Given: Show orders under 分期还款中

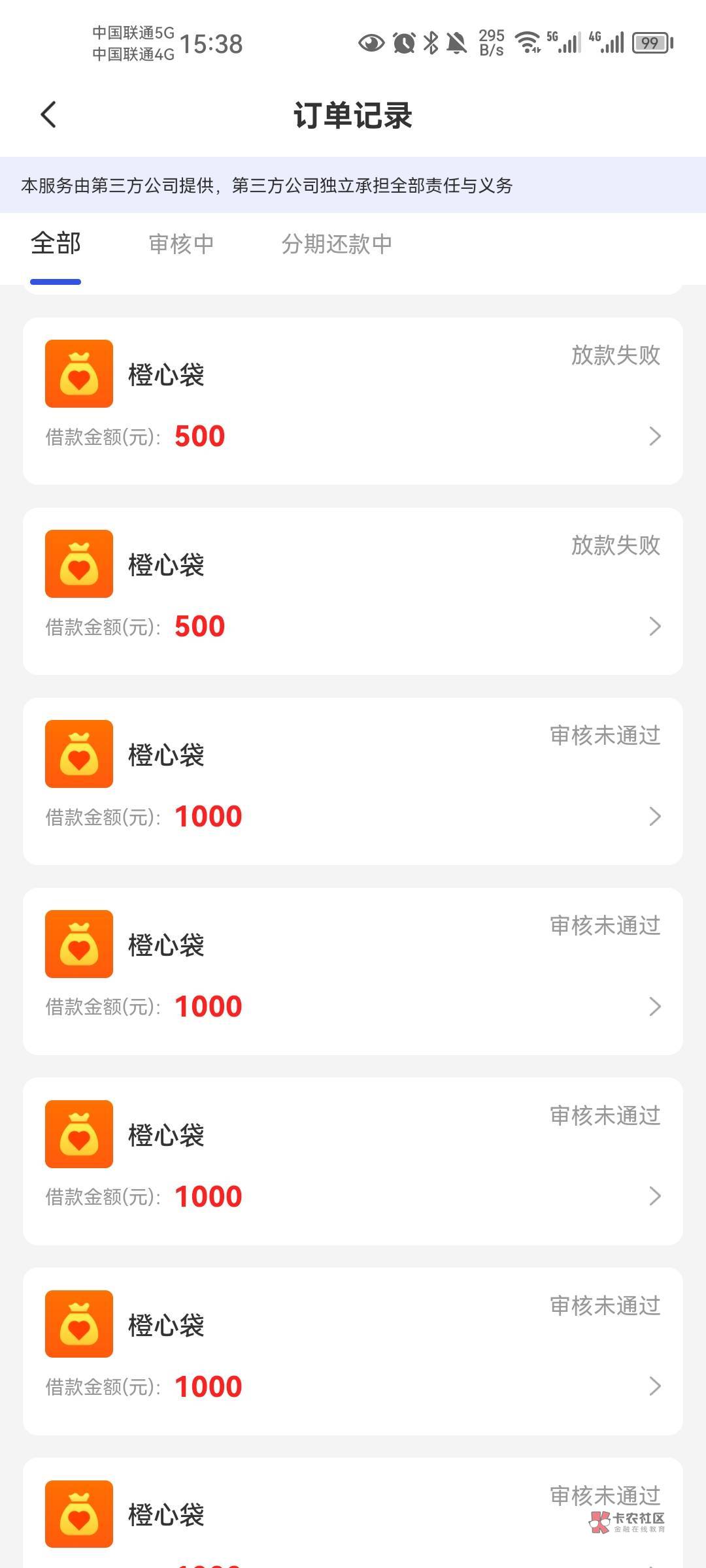Looking at the screenshot, I should [x=337, y=244].
